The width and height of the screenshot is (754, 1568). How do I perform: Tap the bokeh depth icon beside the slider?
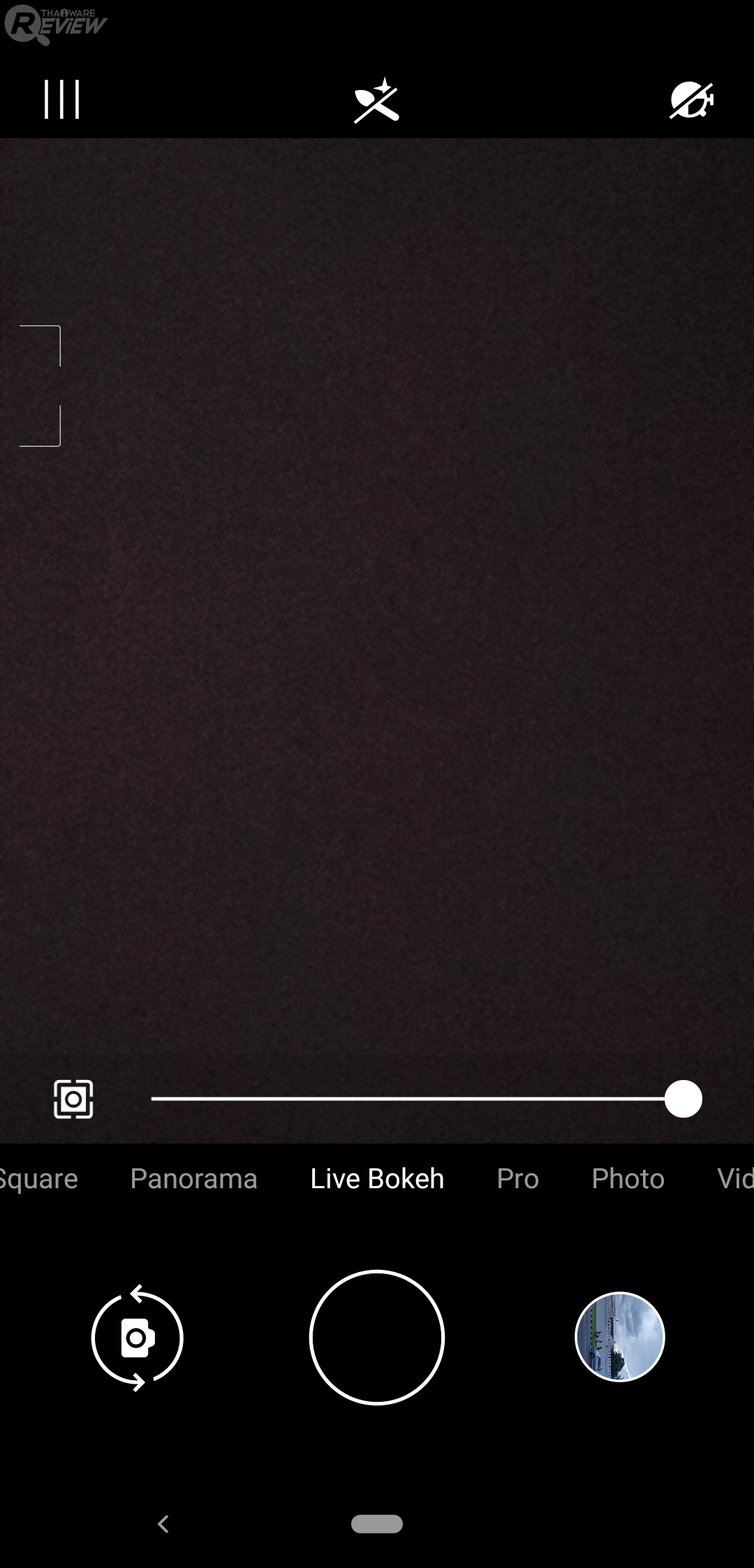(x=73, y=1099)
